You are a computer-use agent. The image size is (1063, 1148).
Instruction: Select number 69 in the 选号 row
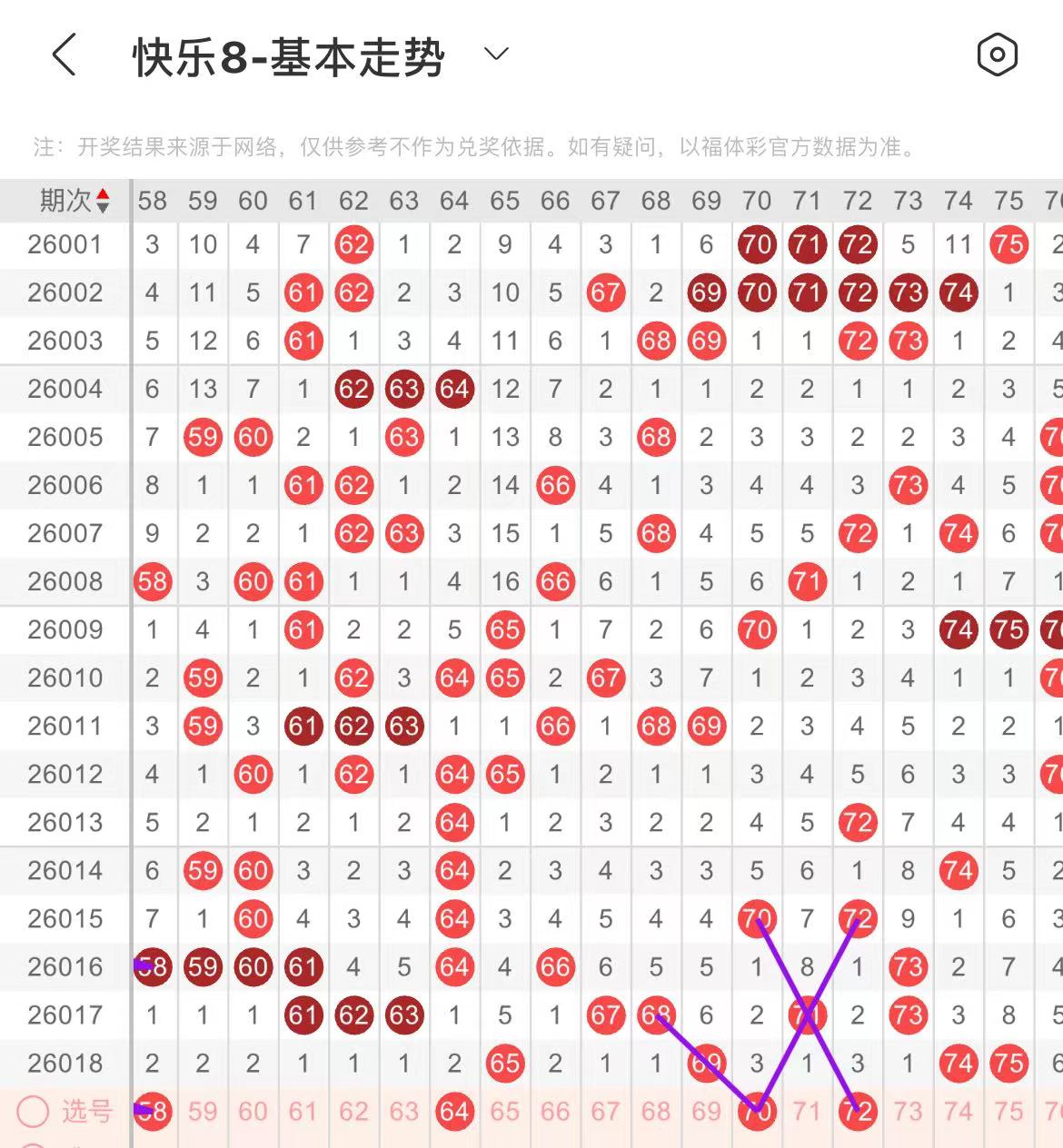pos(706,1112)
